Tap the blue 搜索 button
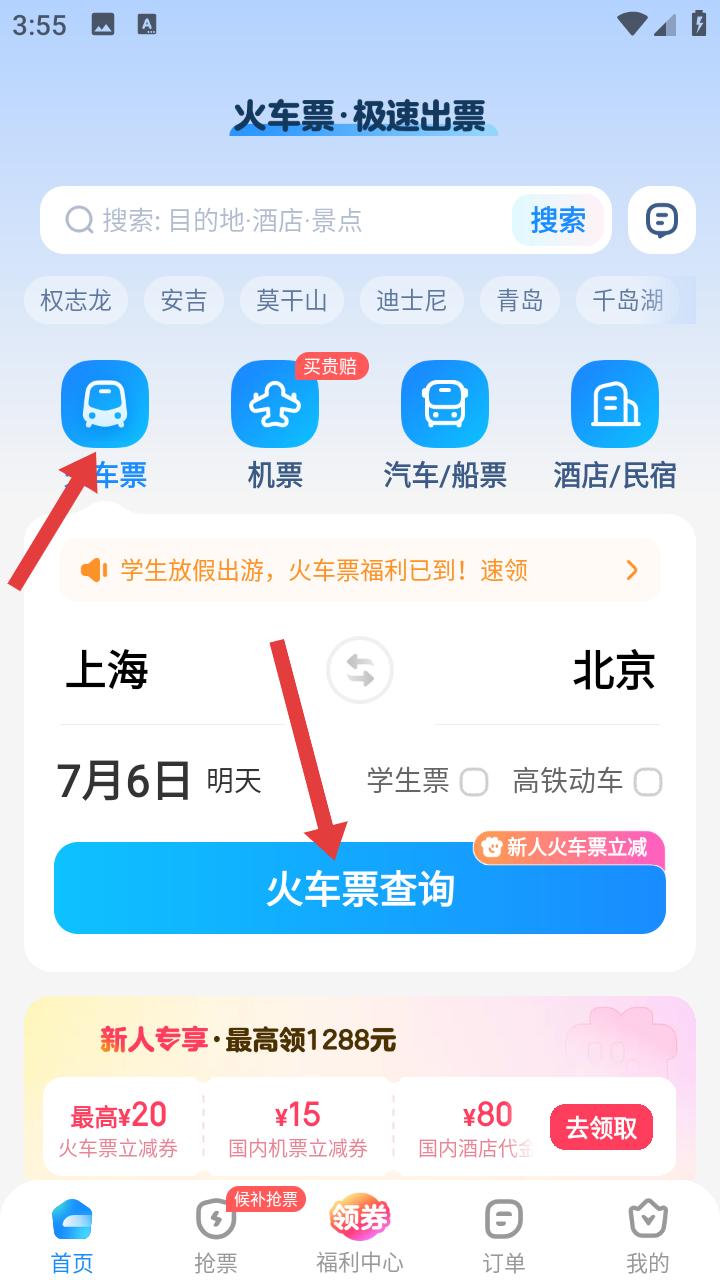Viewport: 720px width, 1280px height. (x=558, y=220)
